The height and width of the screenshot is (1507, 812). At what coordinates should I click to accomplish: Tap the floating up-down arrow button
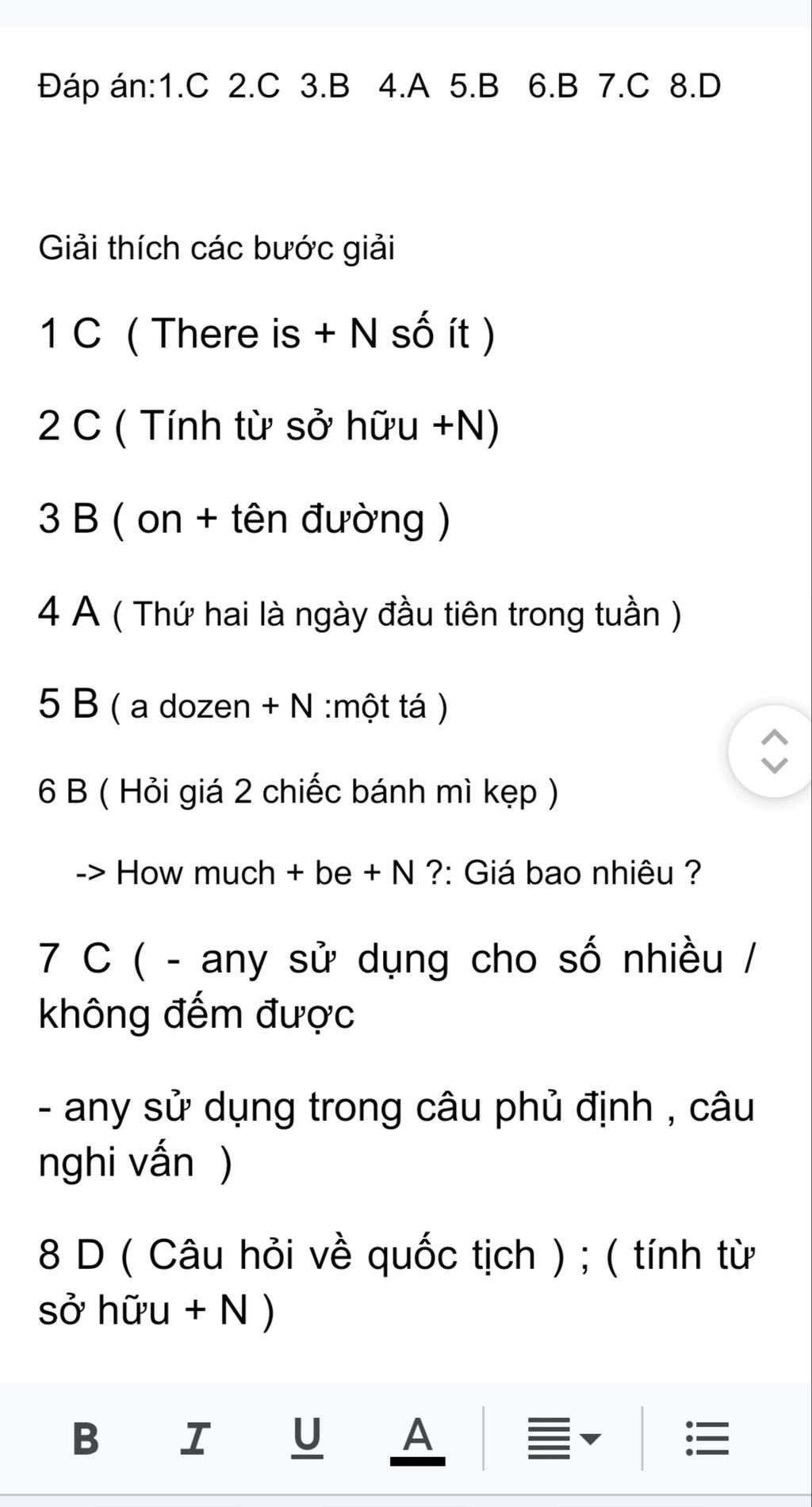774,750
